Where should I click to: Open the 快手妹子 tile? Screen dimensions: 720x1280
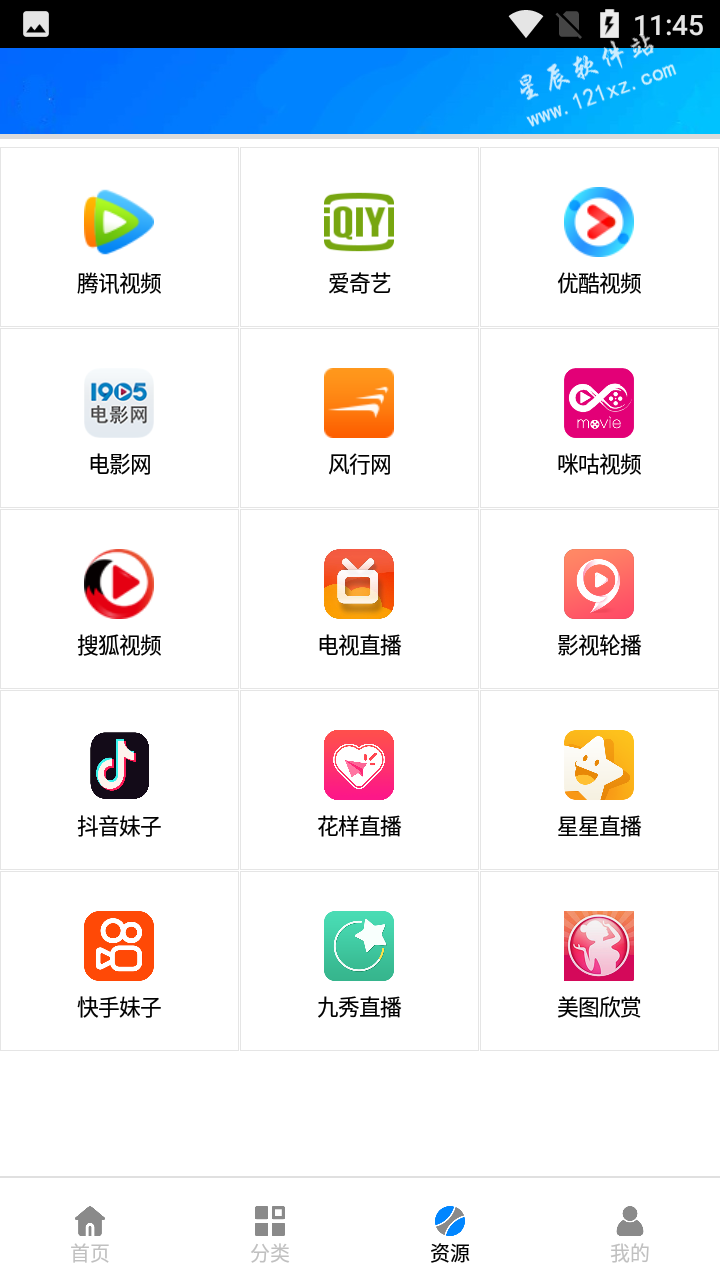119,962
